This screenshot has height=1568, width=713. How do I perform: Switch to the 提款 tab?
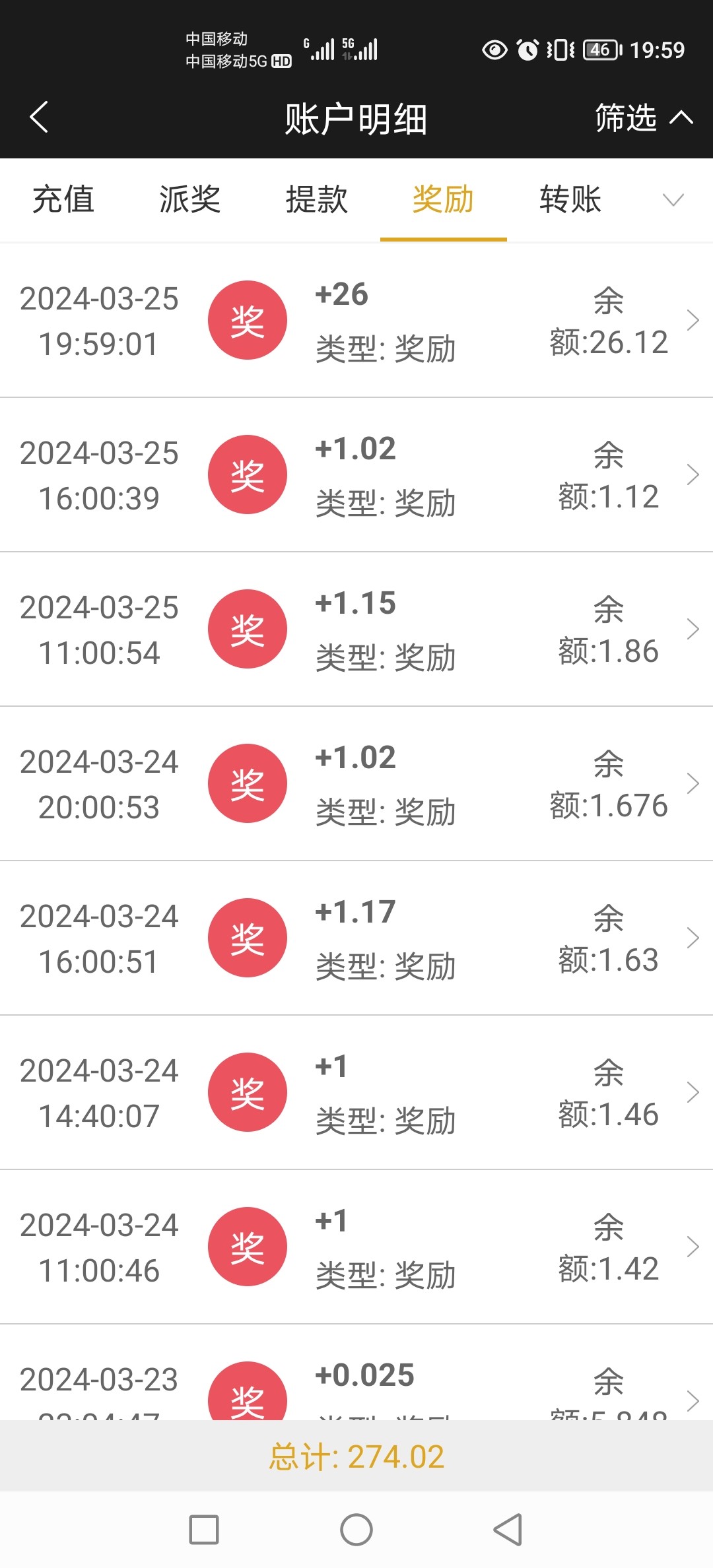coord(317,199)
